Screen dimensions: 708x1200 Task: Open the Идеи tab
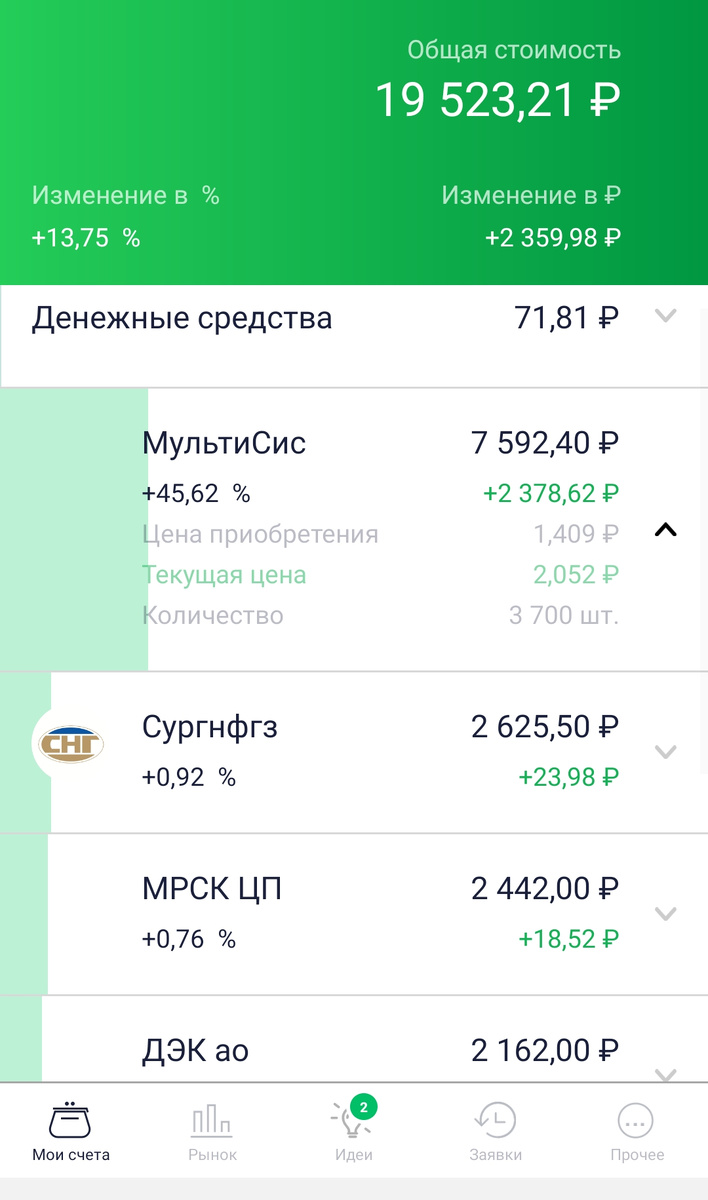(354, 1132)
